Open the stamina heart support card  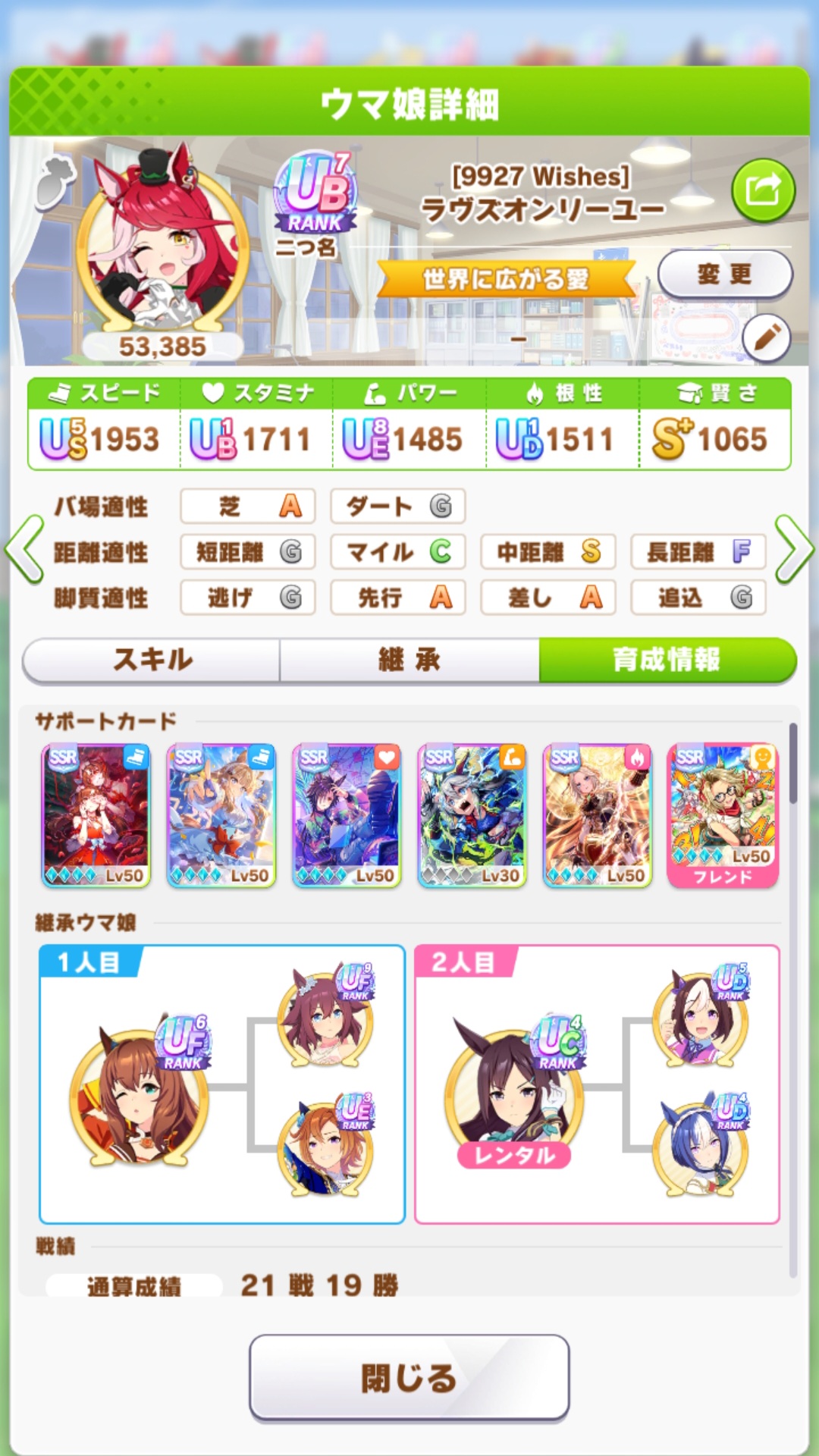pos(347,815)
